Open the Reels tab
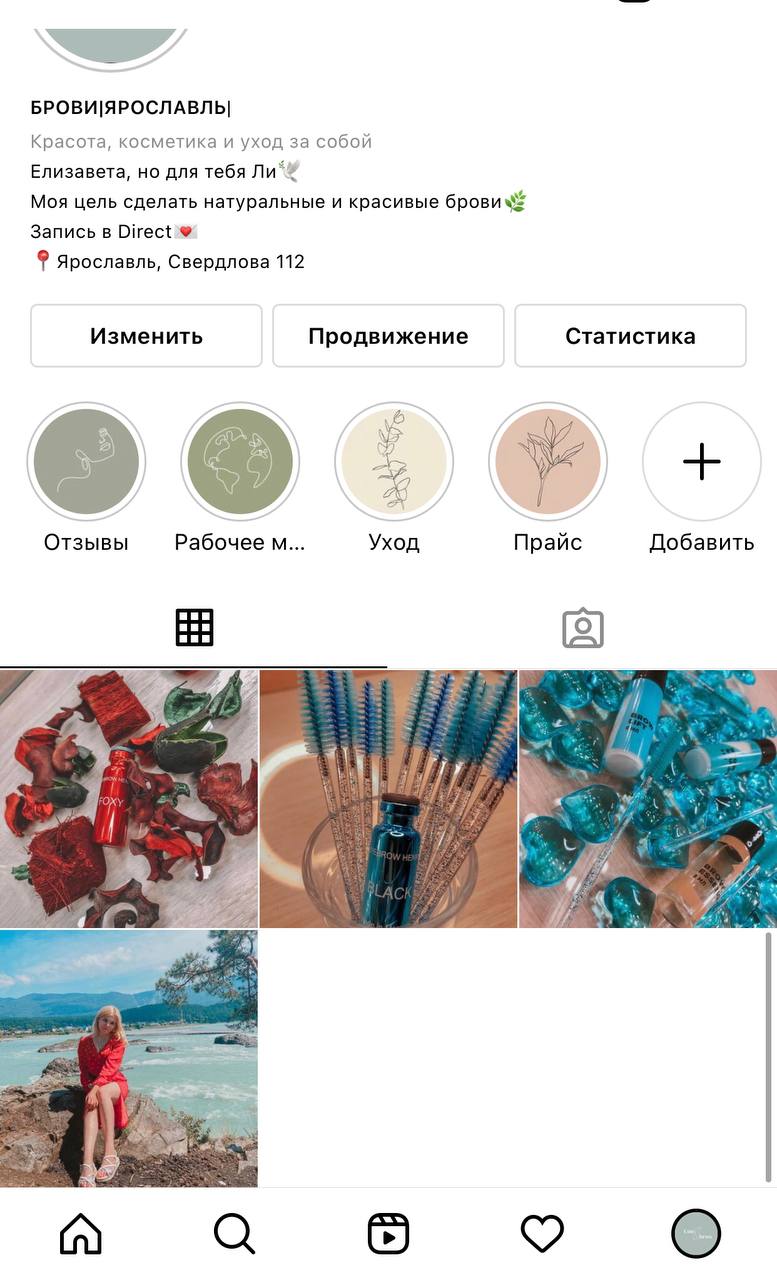777x1280 pixels. click(x=388, y=1234)
